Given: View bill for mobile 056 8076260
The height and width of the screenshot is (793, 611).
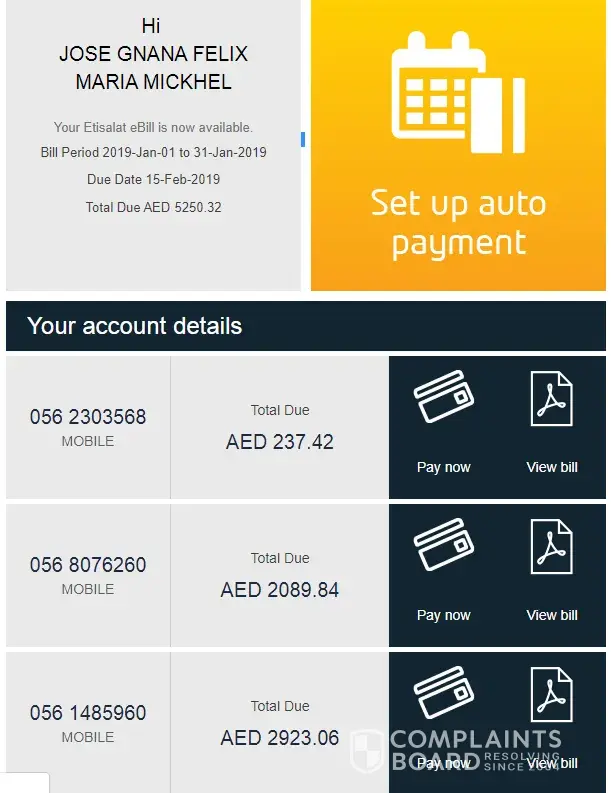Looking at the screenshot, I should tap(552, 572).
